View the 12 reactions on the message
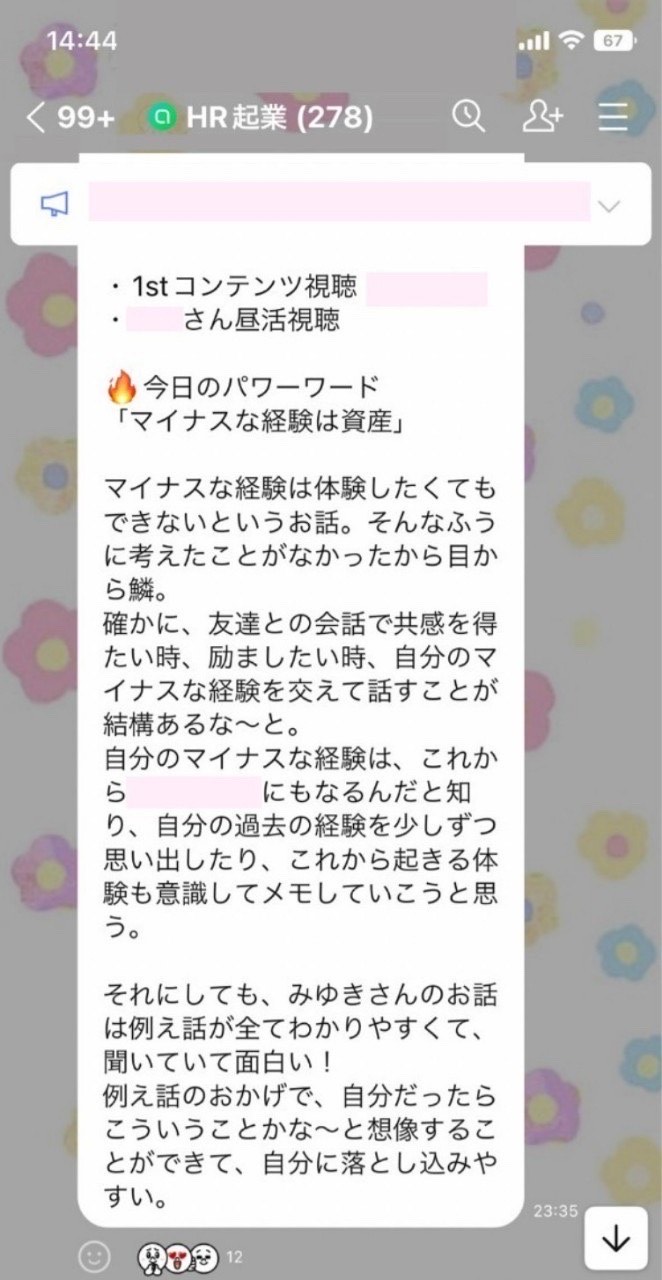This screenshot has width=662, height=1280. tap(189, 1256)
